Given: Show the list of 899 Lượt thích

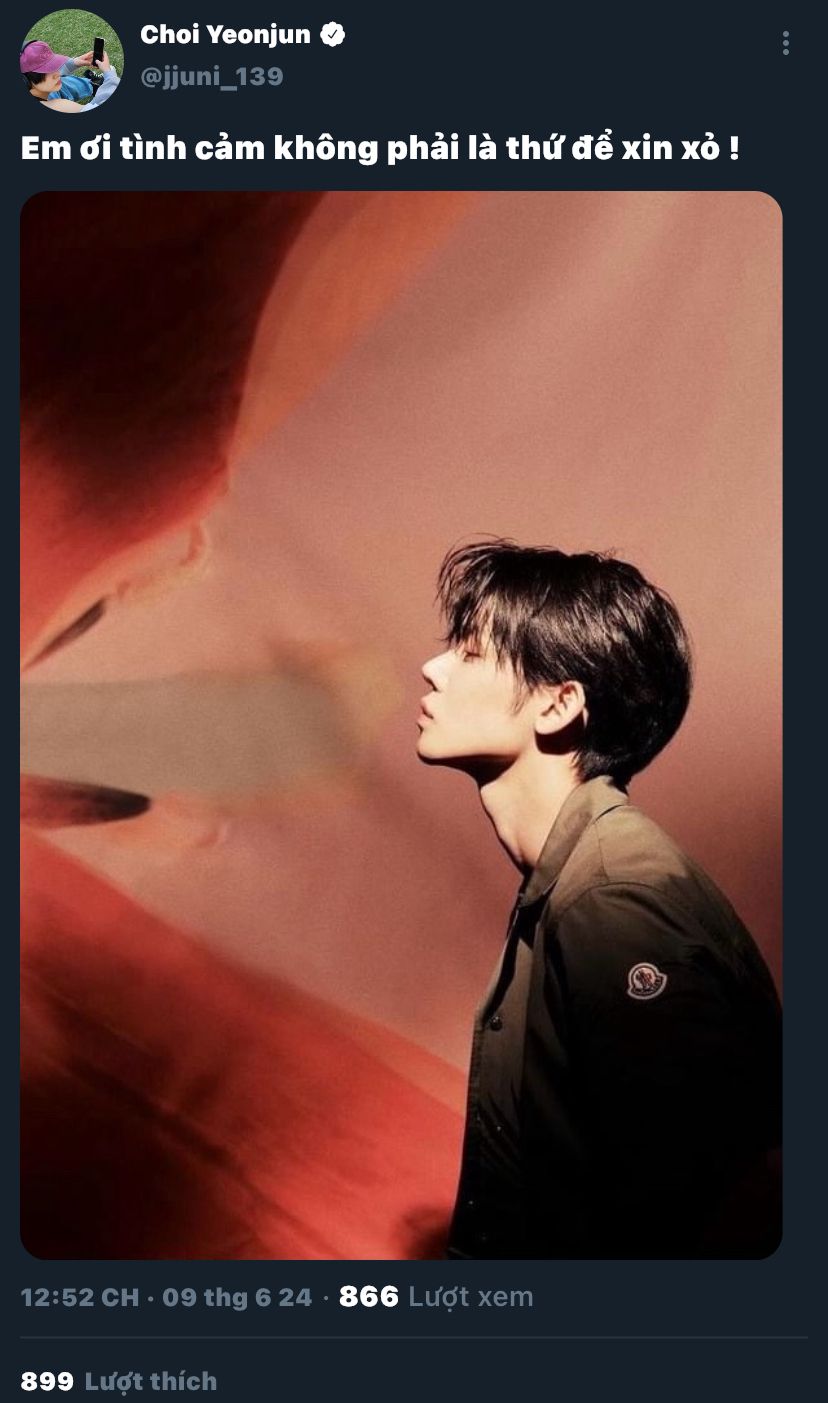Looking at the screenshot, I should [119, 1381].
